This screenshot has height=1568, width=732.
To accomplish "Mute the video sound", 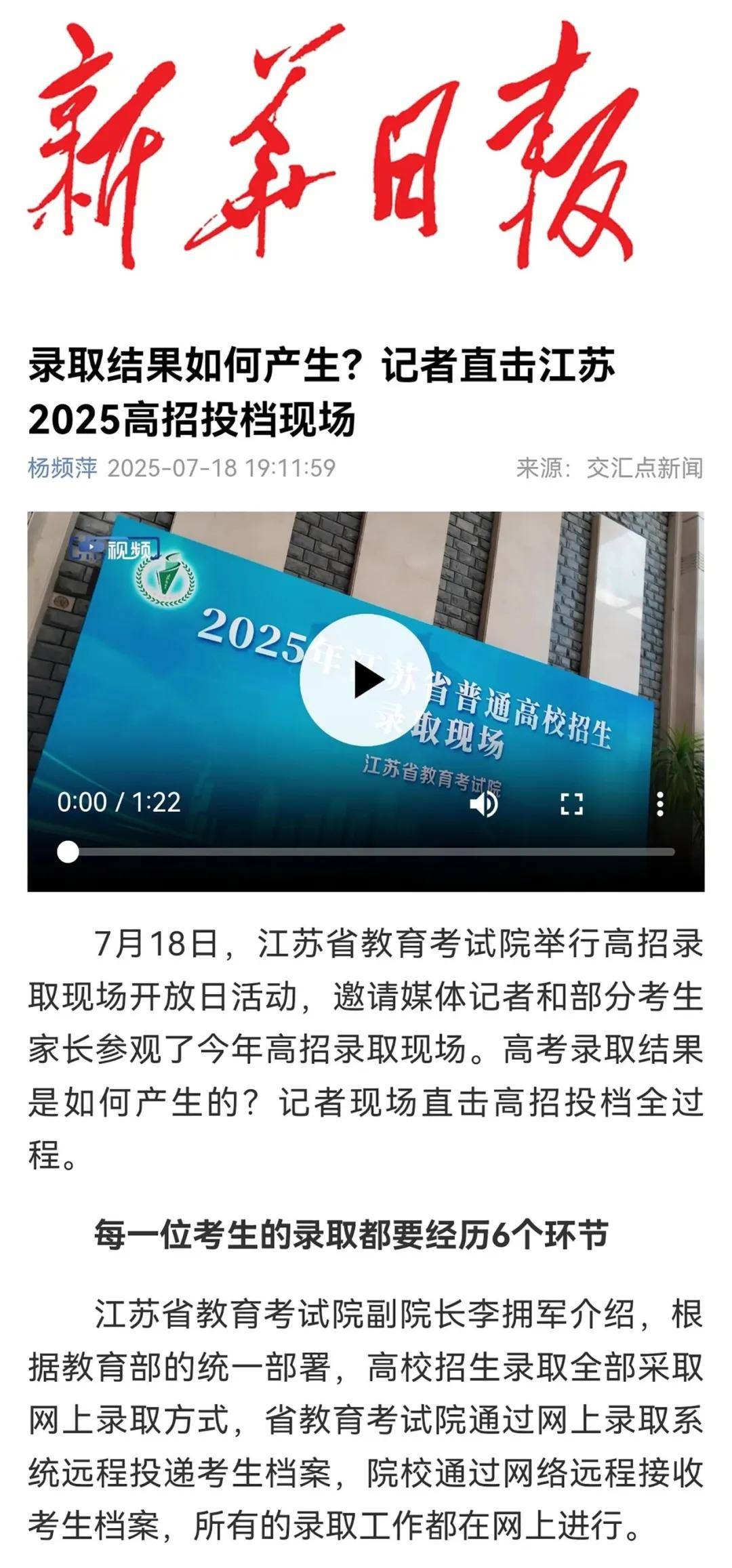I will click(484, 804).
